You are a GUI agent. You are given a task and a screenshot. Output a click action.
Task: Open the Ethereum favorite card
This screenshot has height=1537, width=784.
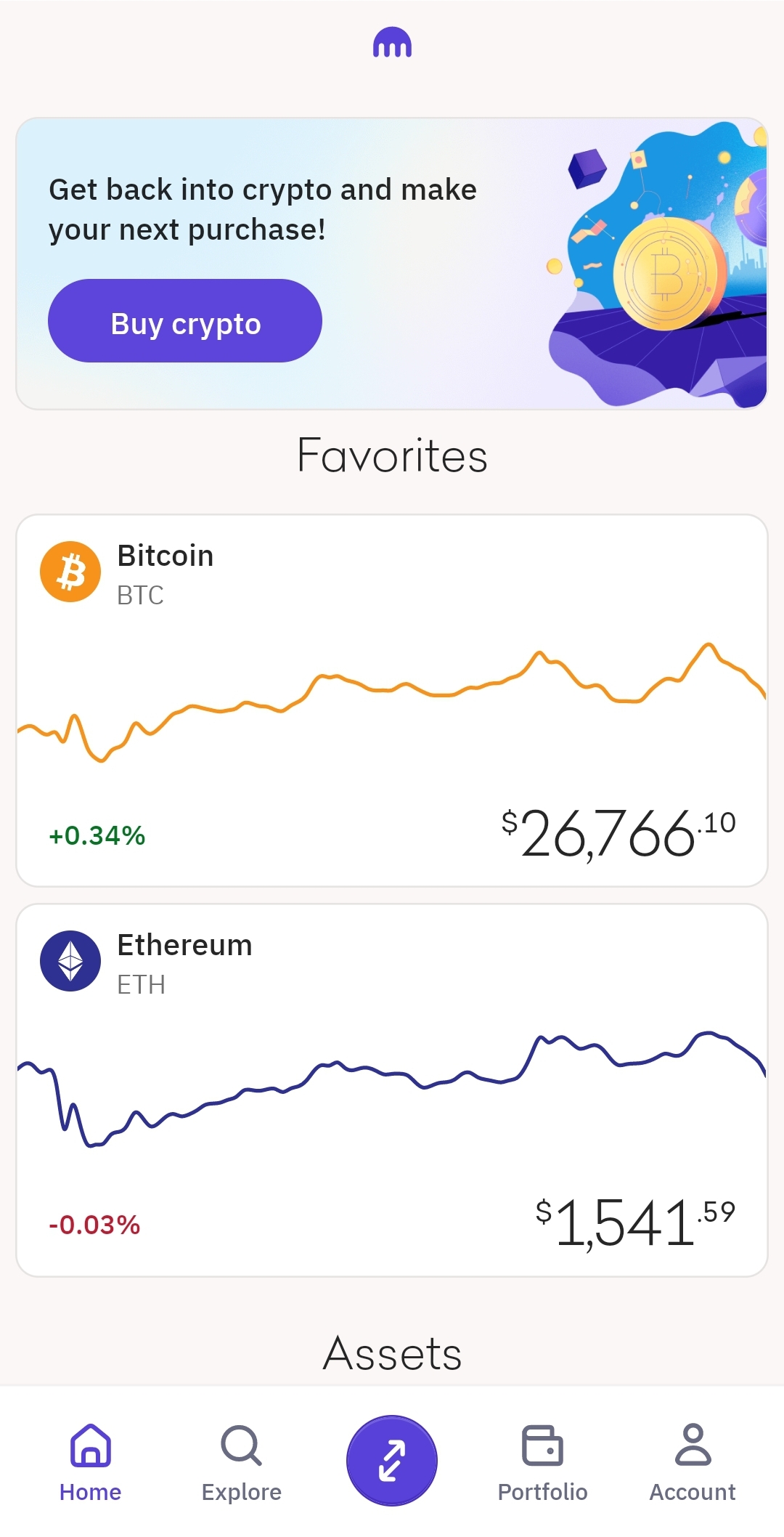click(x=392, y=1089)
